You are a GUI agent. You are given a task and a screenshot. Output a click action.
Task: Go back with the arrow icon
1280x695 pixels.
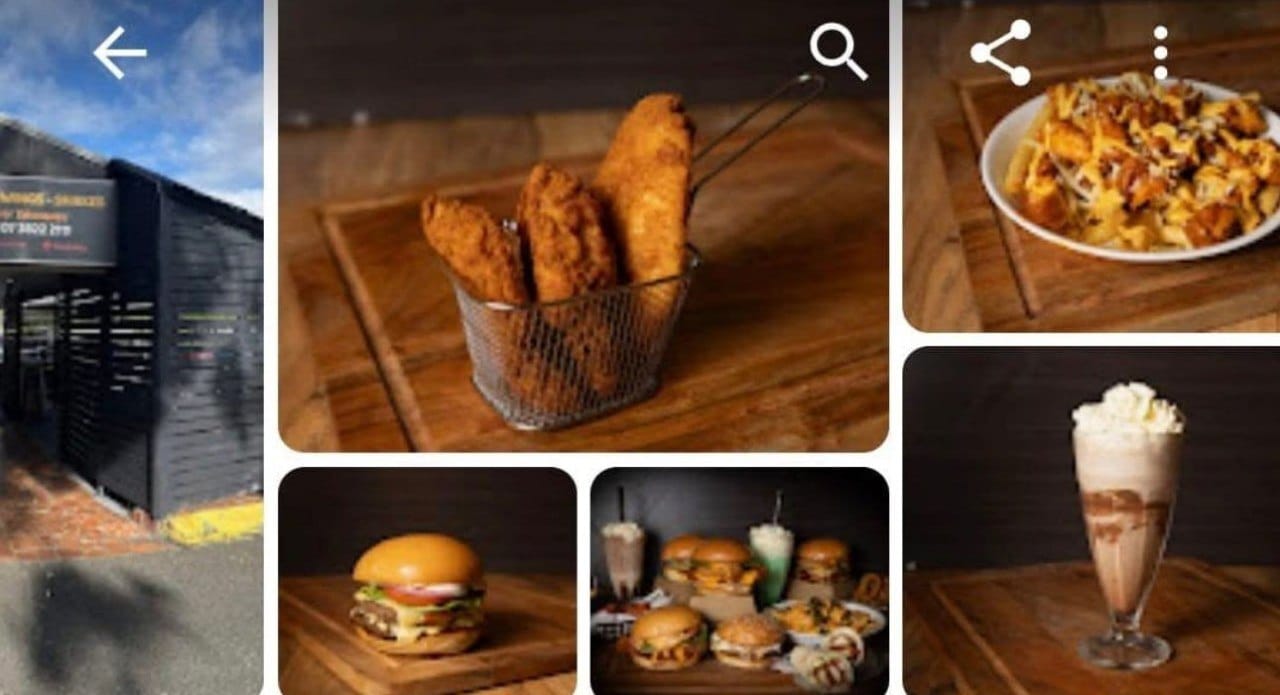[120, 53]
